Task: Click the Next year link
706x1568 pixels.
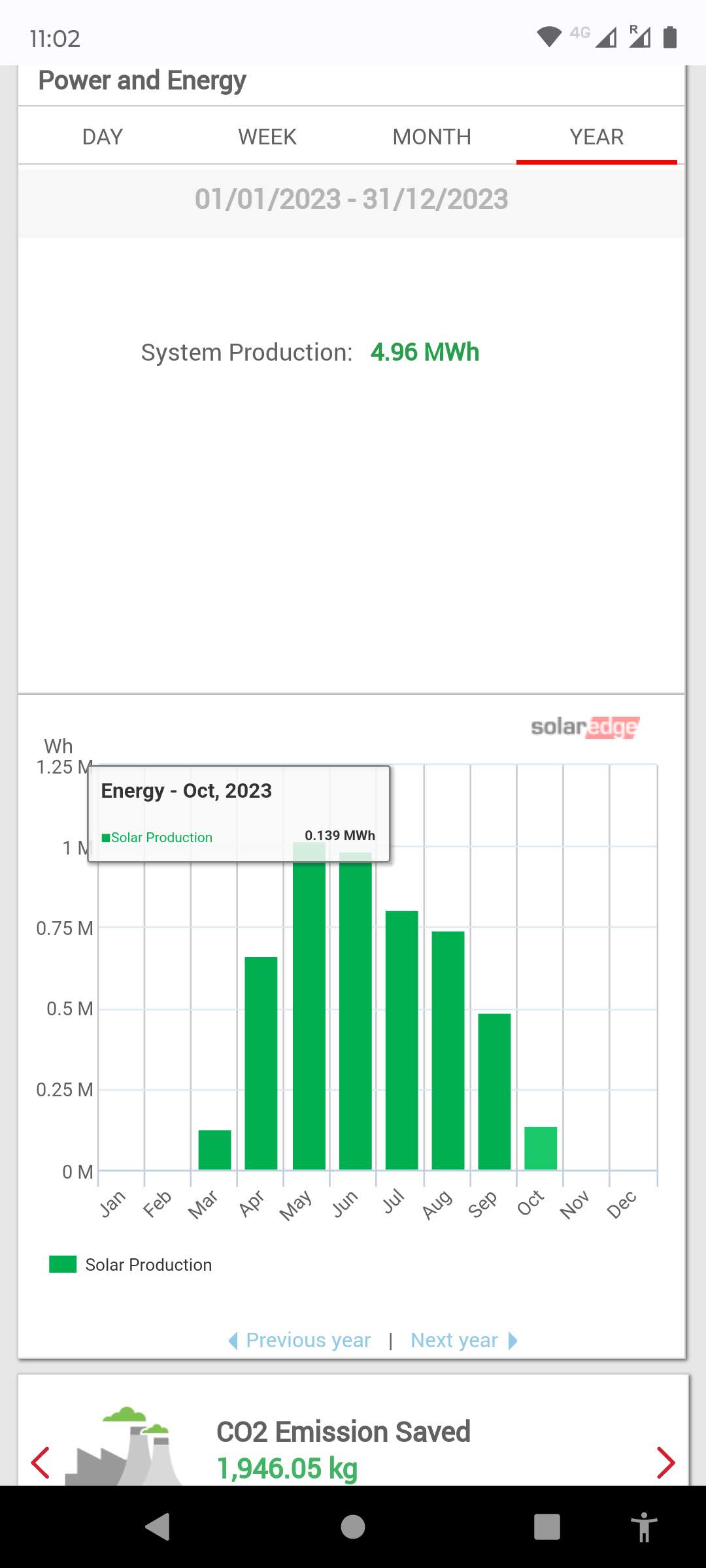Action: (x=454, y=1339)
